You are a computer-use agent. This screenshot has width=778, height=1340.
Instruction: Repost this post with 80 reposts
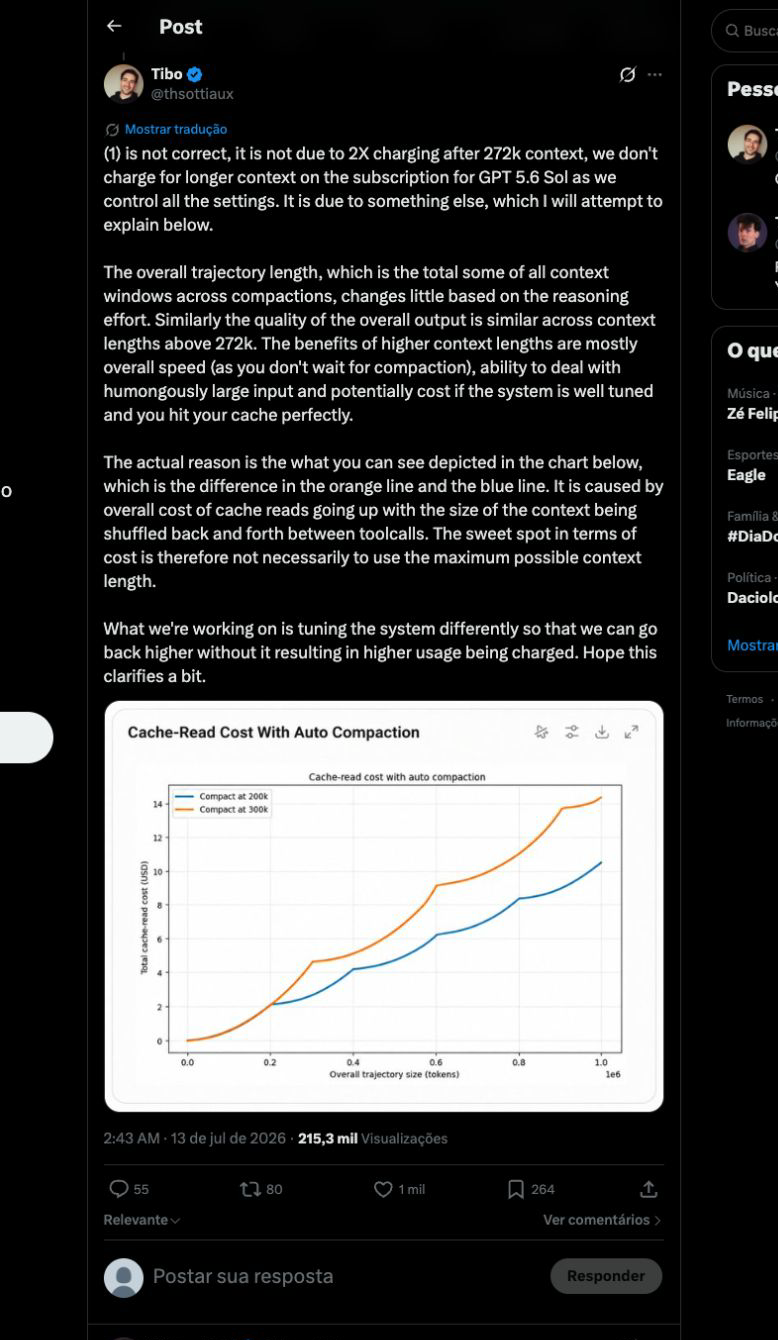(x=262, y=1189)
